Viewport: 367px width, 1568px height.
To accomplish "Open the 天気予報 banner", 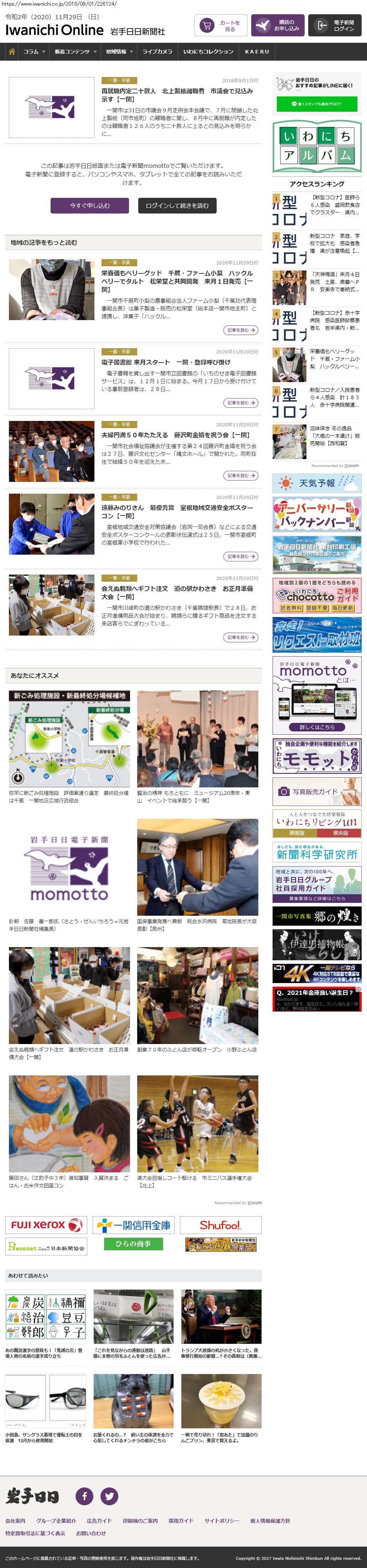I will tap(316, 483).
